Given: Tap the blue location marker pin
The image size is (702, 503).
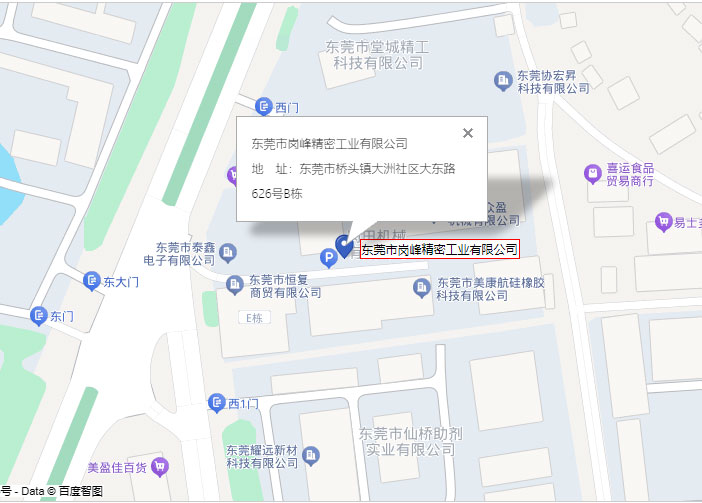Looking at the screenshot, I should 345,246.
